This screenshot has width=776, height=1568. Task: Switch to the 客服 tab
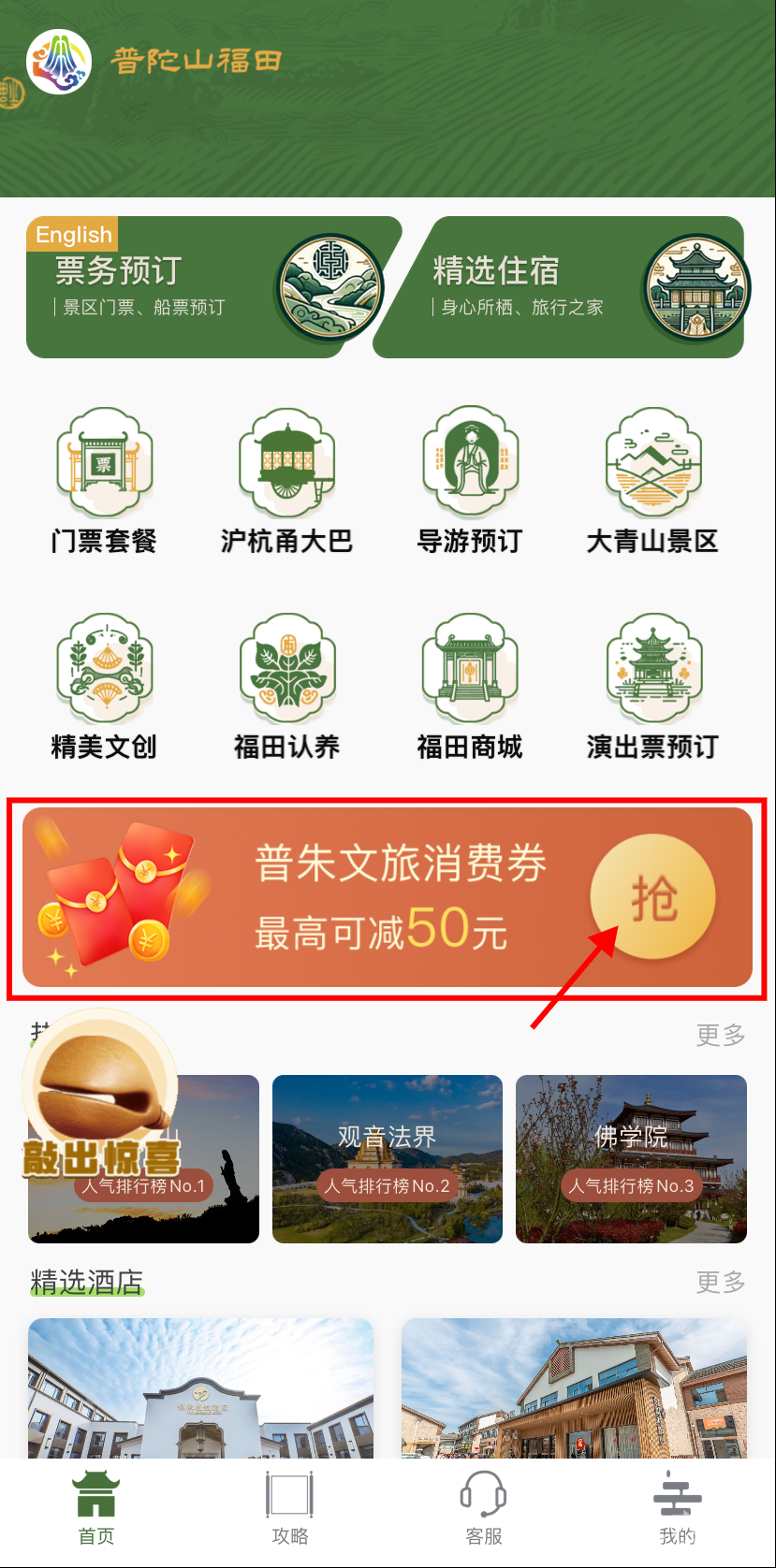tap(484, 1508)
